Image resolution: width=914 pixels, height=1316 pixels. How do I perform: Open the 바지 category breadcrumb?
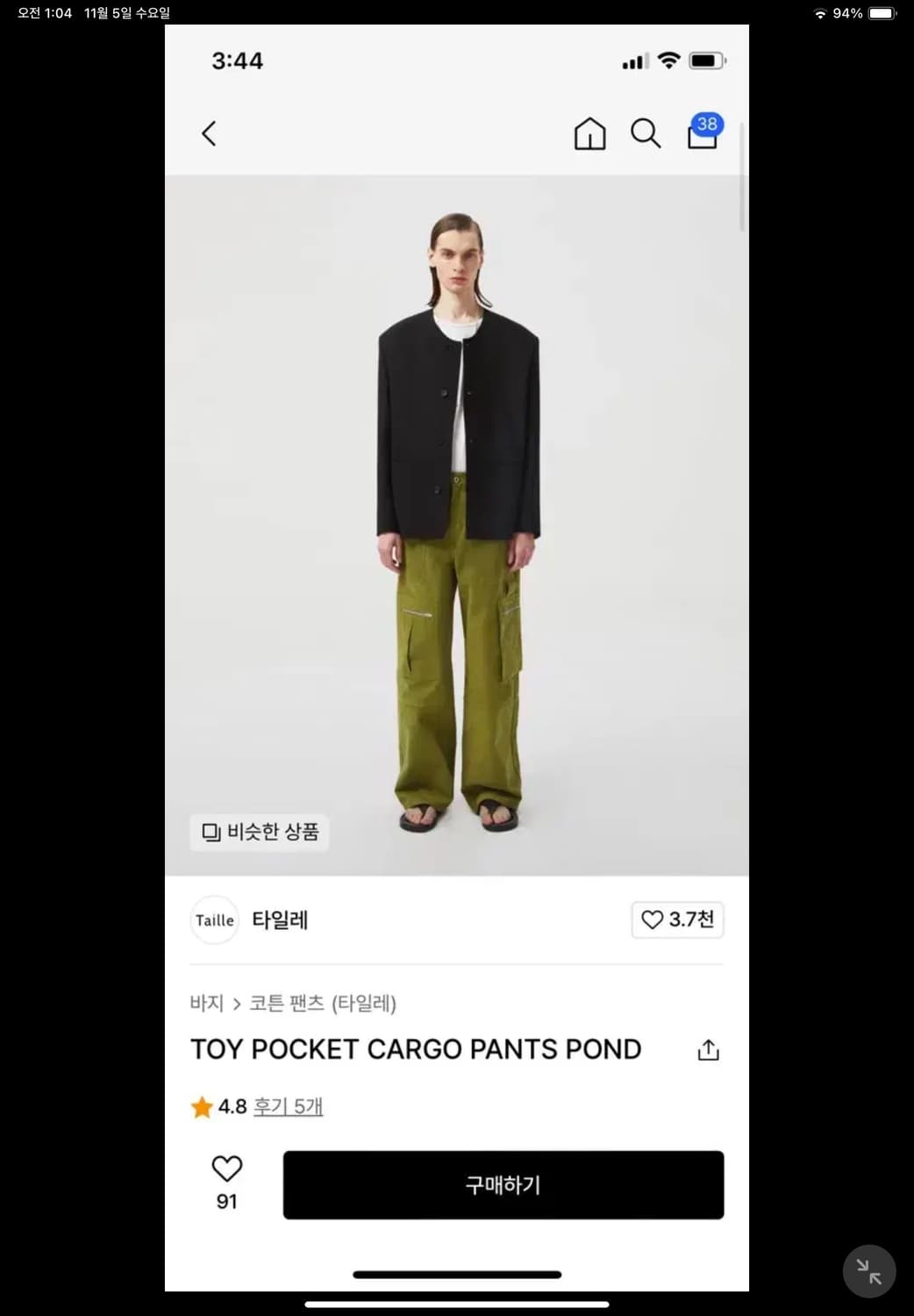pyautogui.click(x=205, y=1003)
